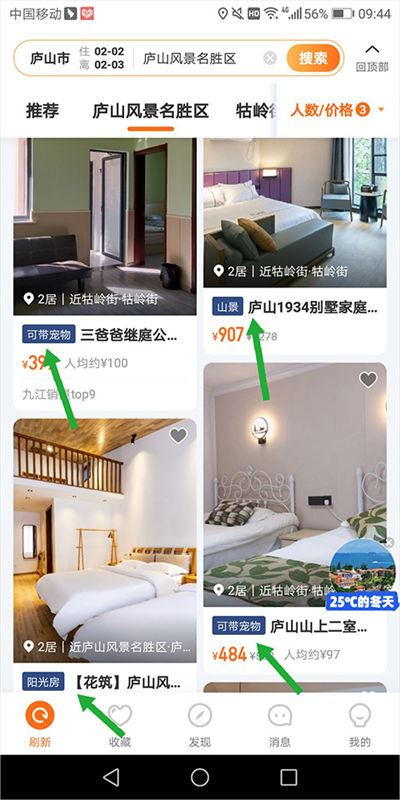
Task: Tap the orange 搜索 button
Action: tap(313, 58)
